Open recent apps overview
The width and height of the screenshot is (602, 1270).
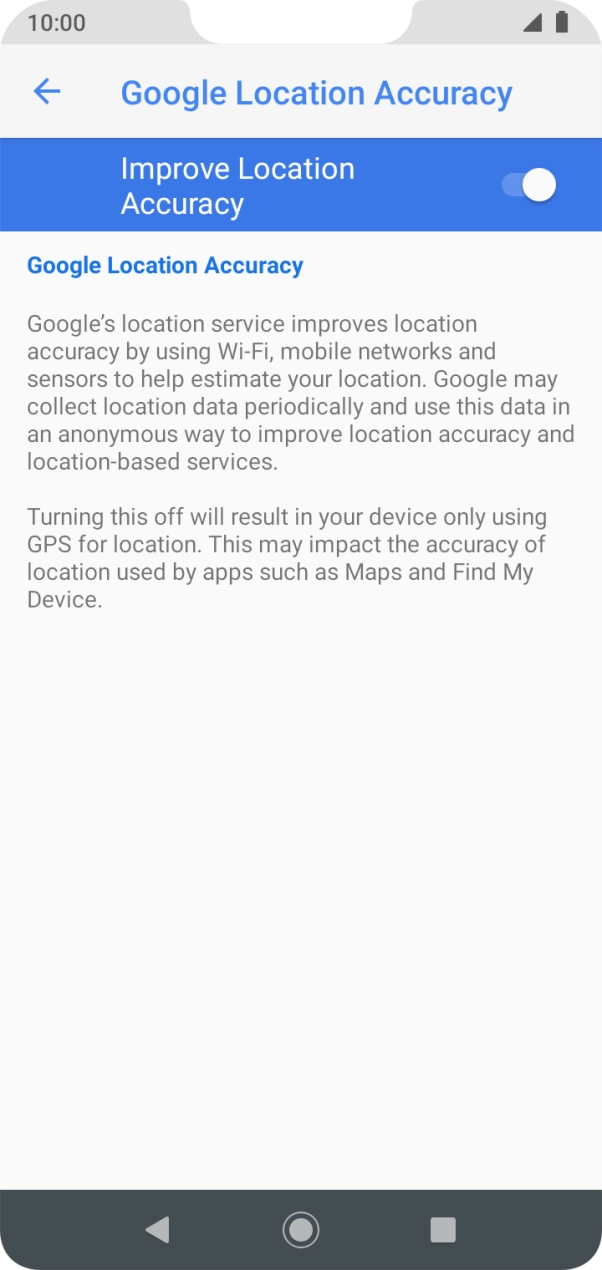[x=442, y=1229]
